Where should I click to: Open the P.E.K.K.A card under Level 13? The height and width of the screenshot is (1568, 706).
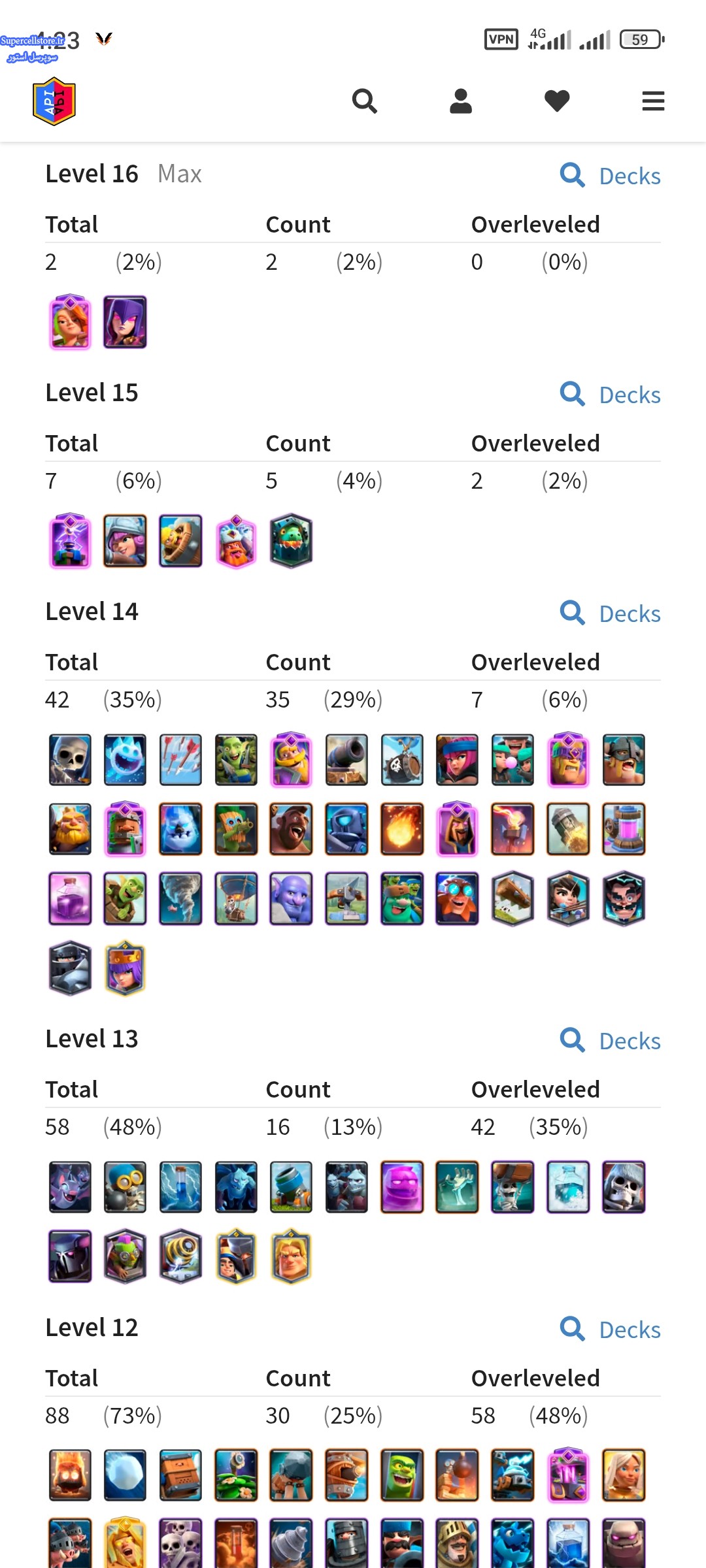tap(70, 1256)
